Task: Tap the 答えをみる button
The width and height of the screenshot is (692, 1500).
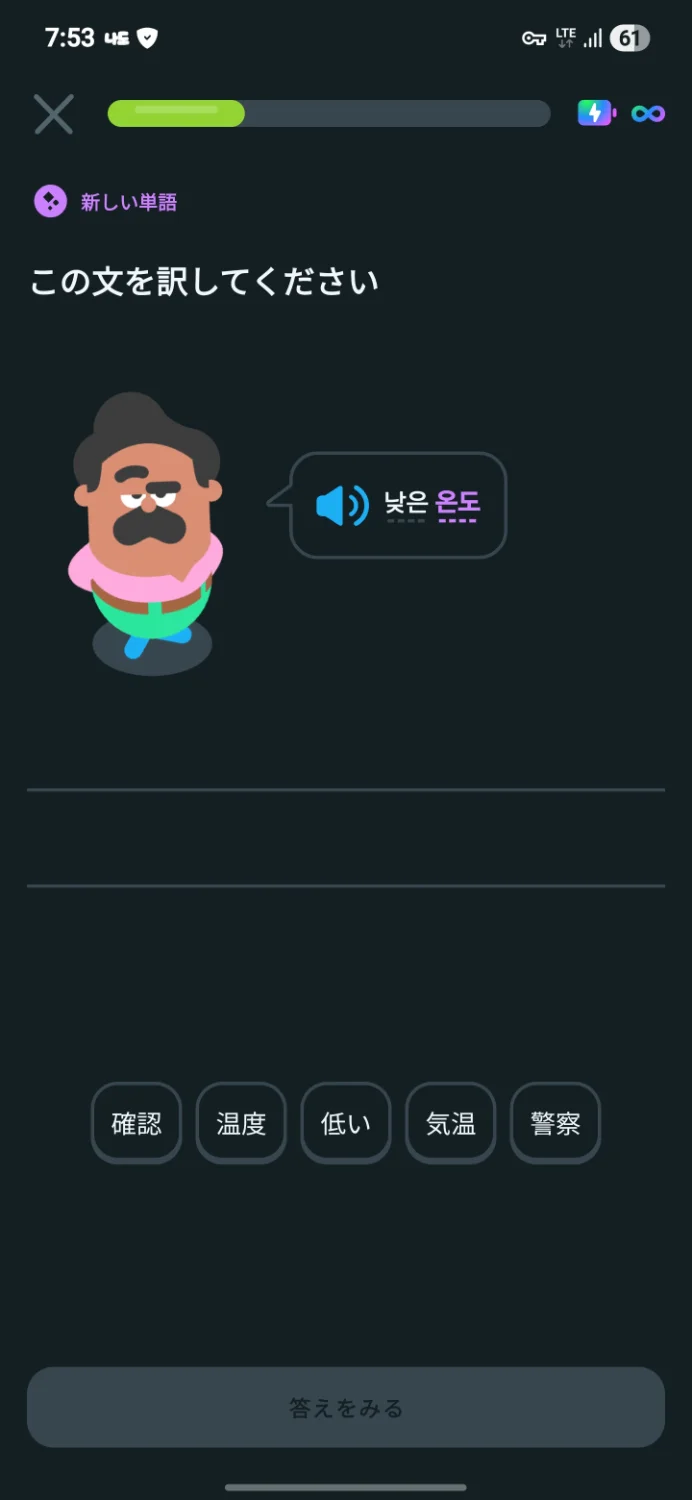Action: pyautogui.click(x=346, y=1407)
